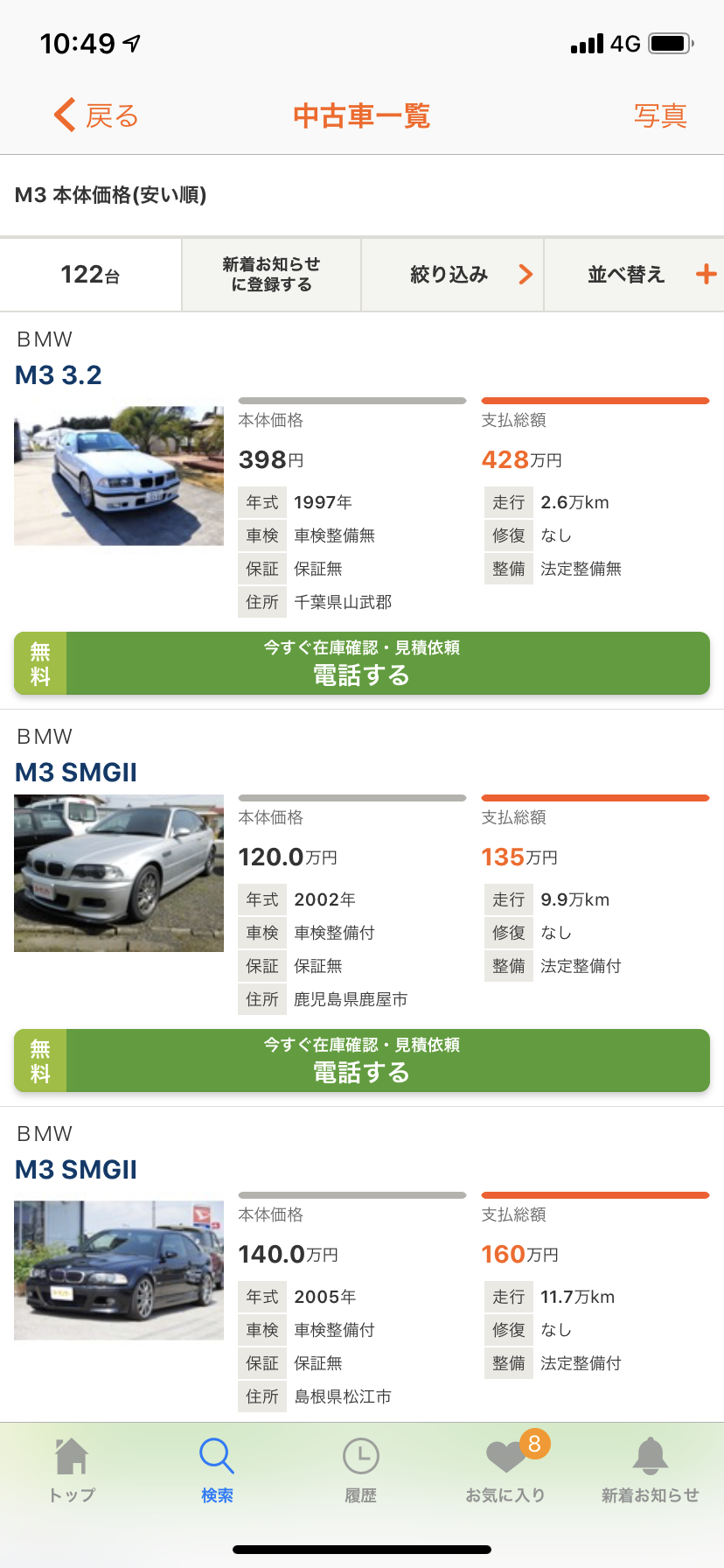Open the 新着お知らせ notifications tab
The image size is (724, 1568).
tap(651, 1470)
